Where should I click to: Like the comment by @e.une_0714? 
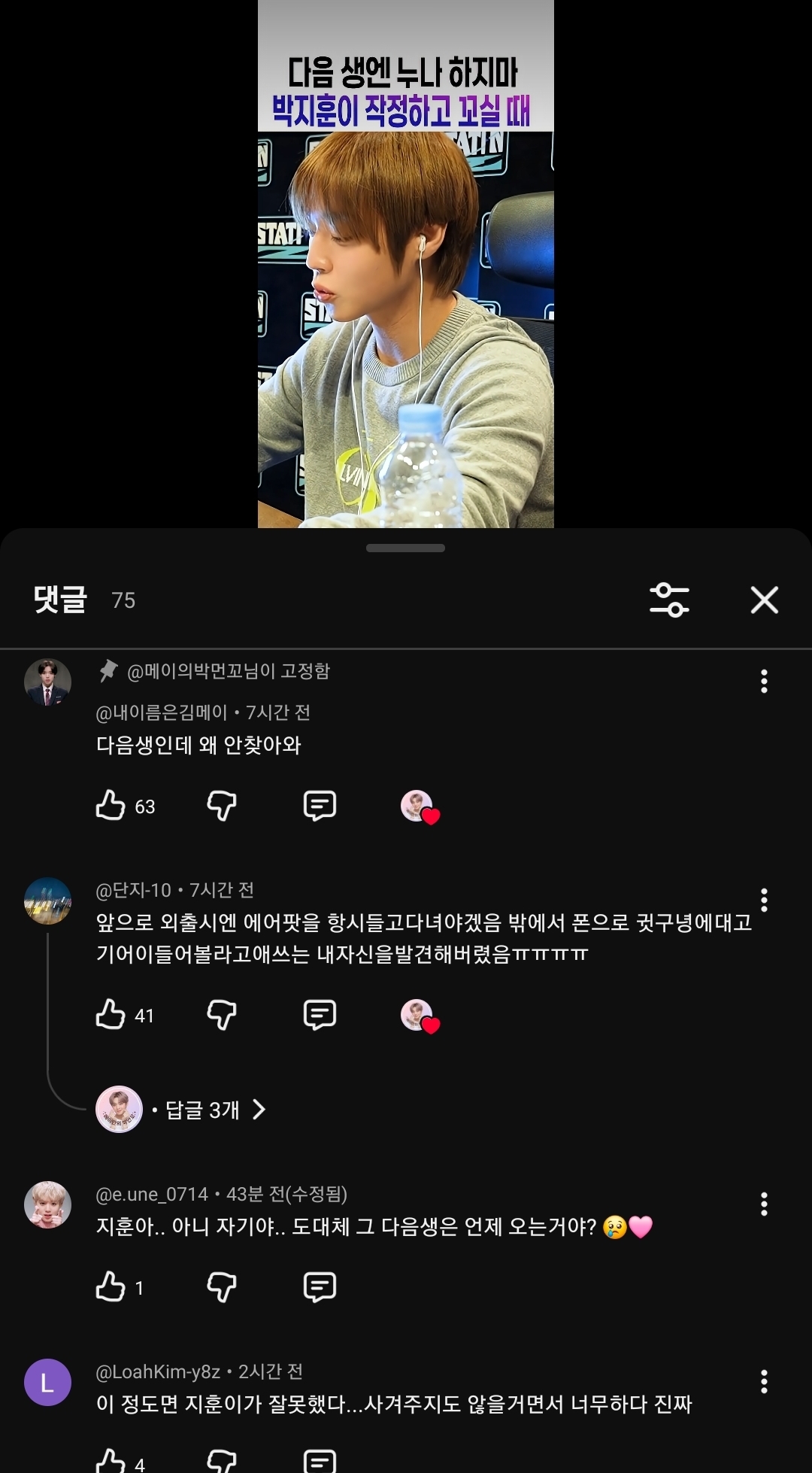pyautogui.click(x=111, y=1286)
